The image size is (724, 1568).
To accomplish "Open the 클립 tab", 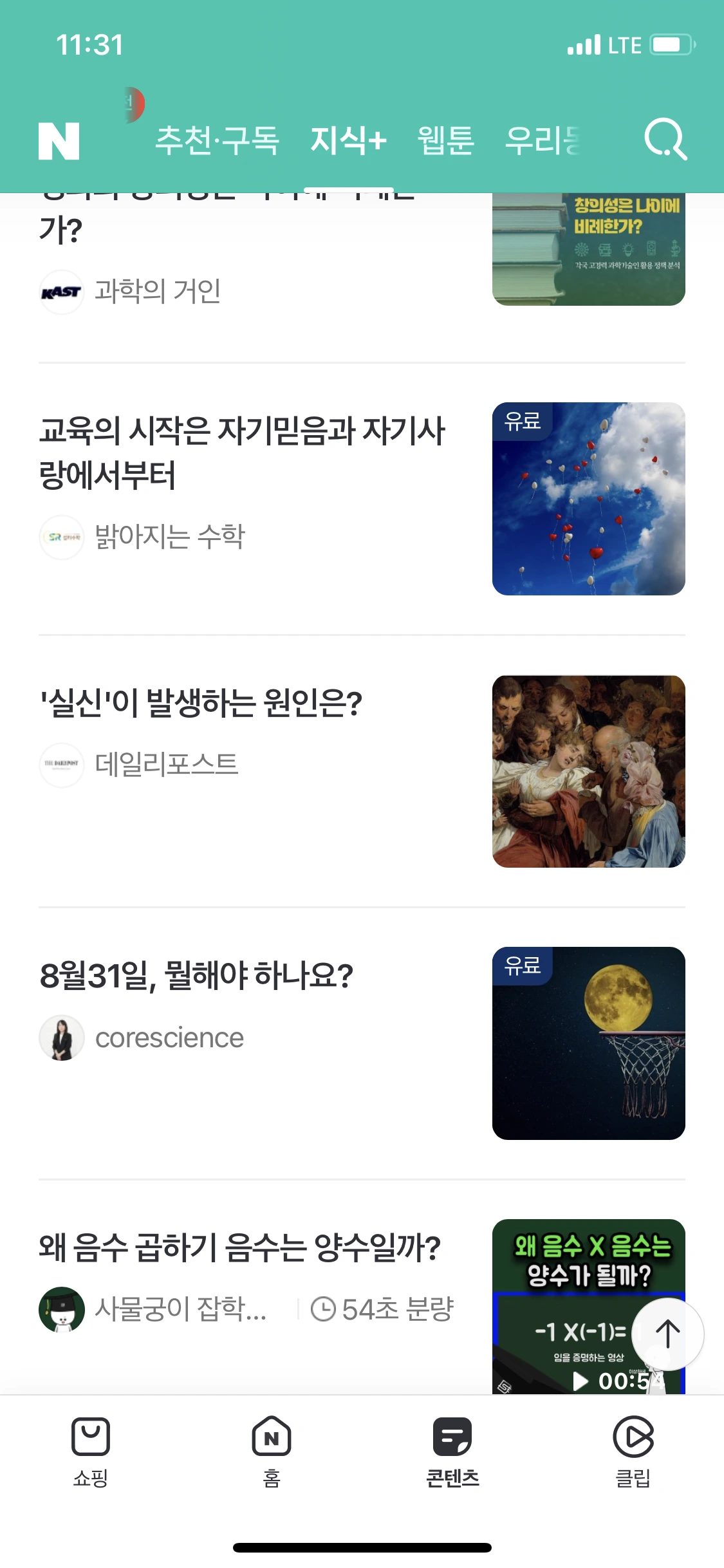I will [x=633, y=1451].
